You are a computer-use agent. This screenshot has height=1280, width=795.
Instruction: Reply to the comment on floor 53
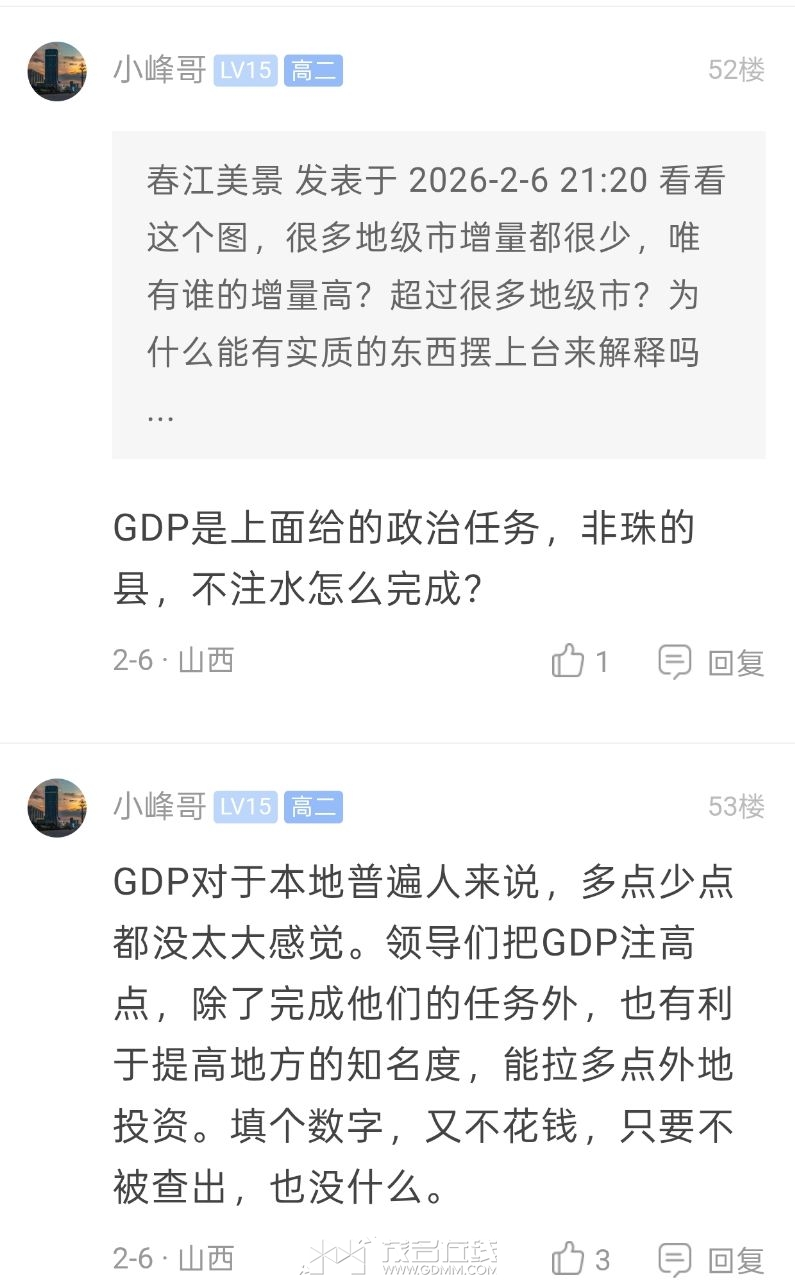[711, 1259]
